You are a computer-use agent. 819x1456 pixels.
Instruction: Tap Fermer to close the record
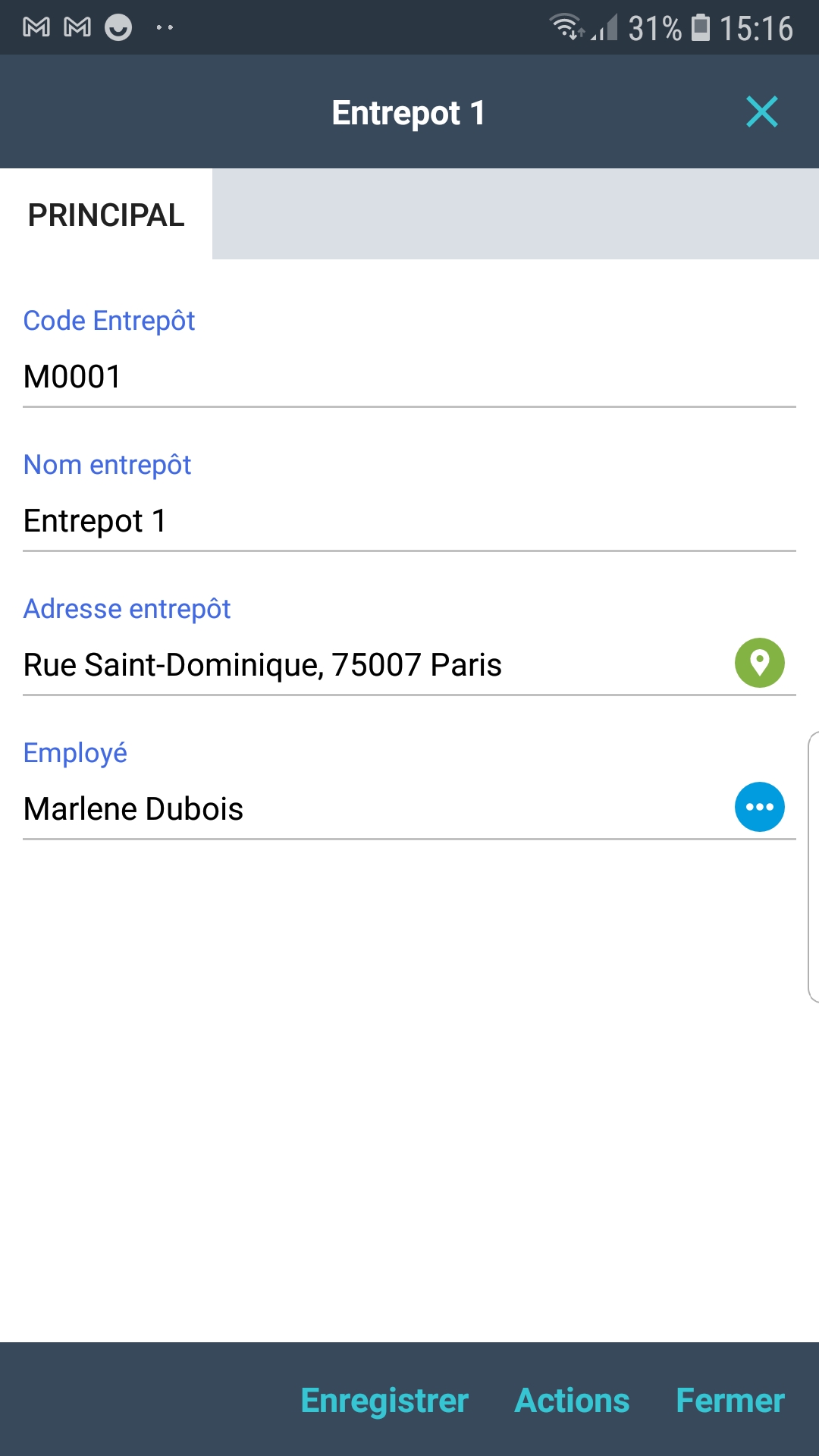(x=730, y=1401)
